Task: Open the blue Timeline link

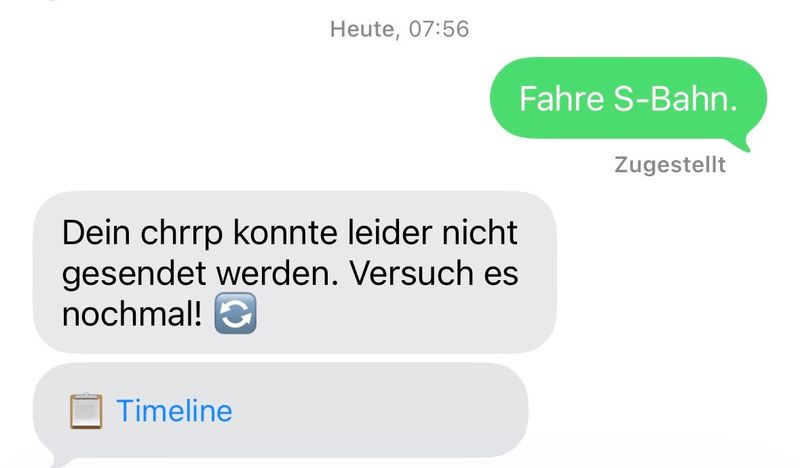Action: [174, 411]
